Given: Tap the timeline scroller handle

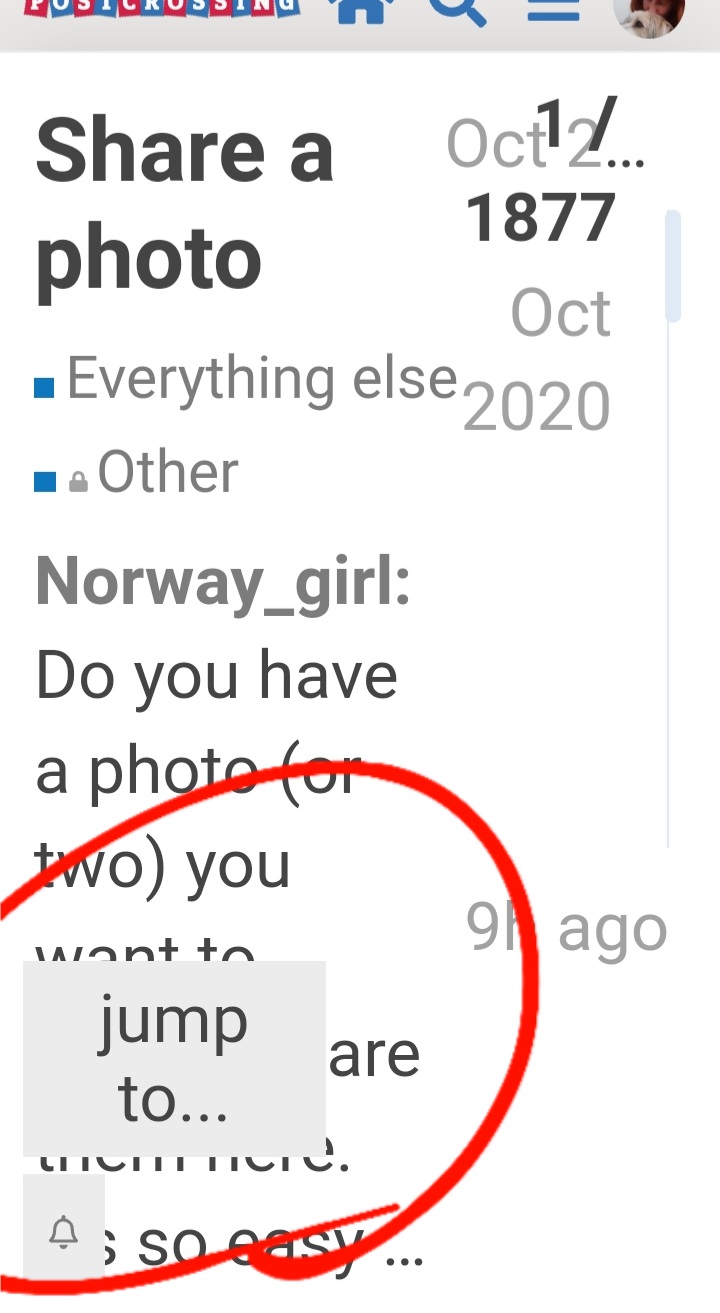Looking at the screenshot, I should click(x=673, y=266).
